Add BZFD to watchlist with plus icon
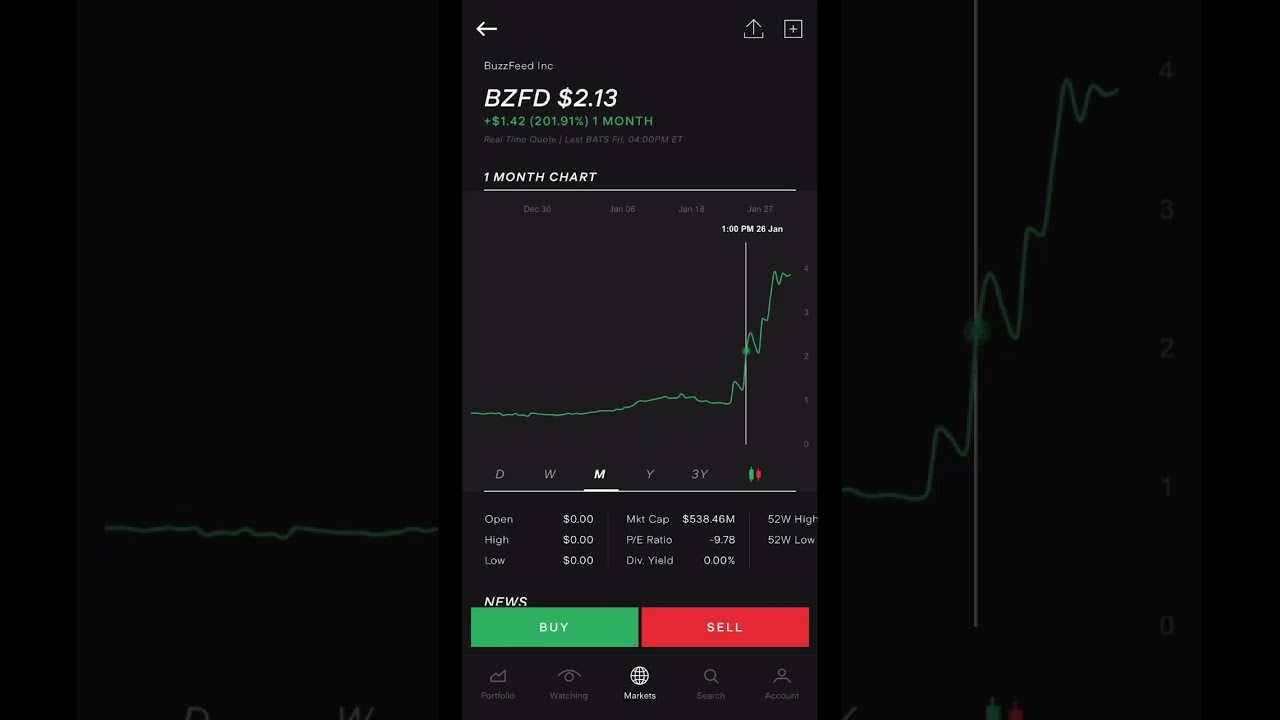The height and width of the screenshot is (720, 1280). [x=793, y=29]
